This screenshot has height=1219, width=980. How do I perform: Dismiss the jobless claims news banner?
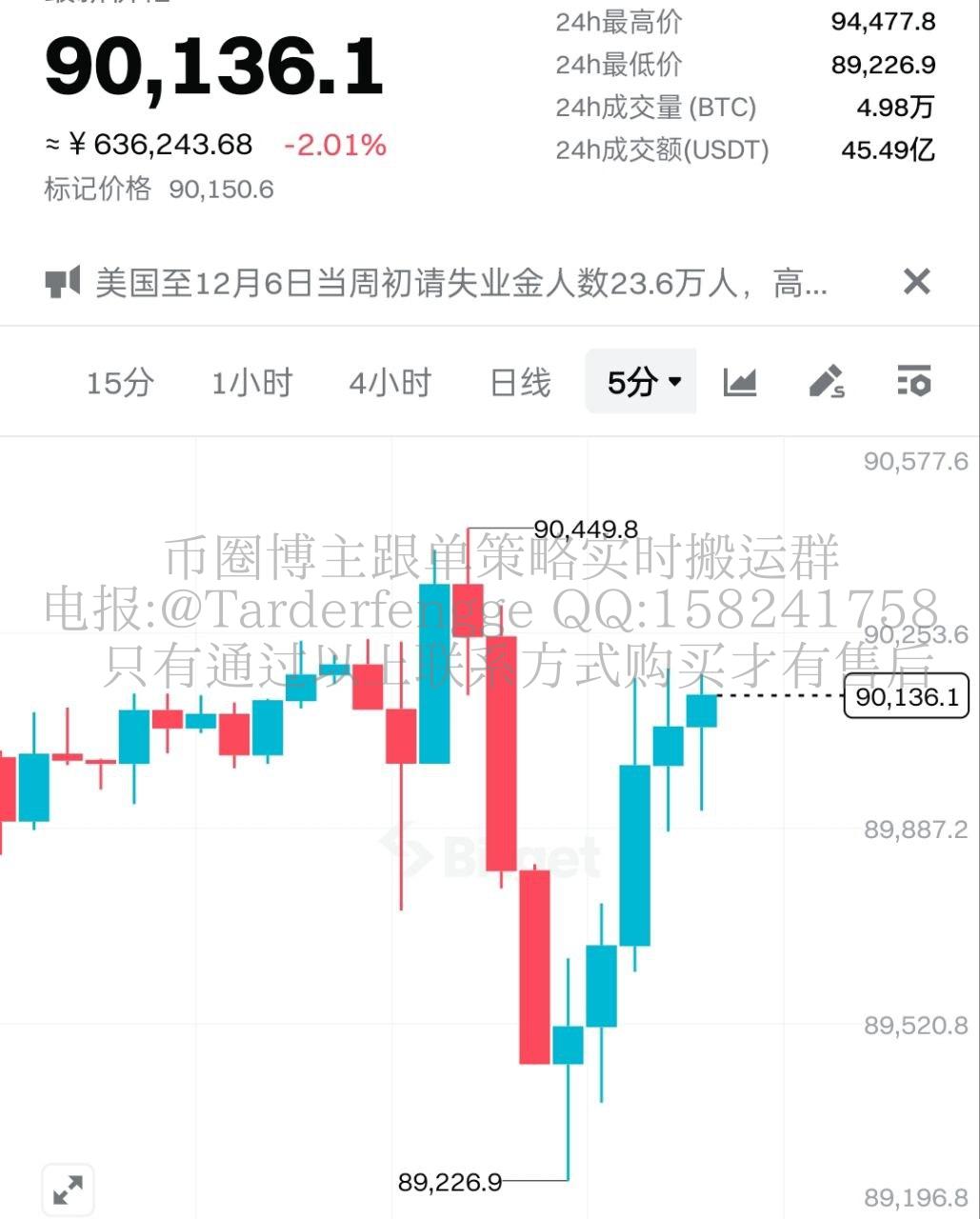pyautogui.click(x=916, y=282)
